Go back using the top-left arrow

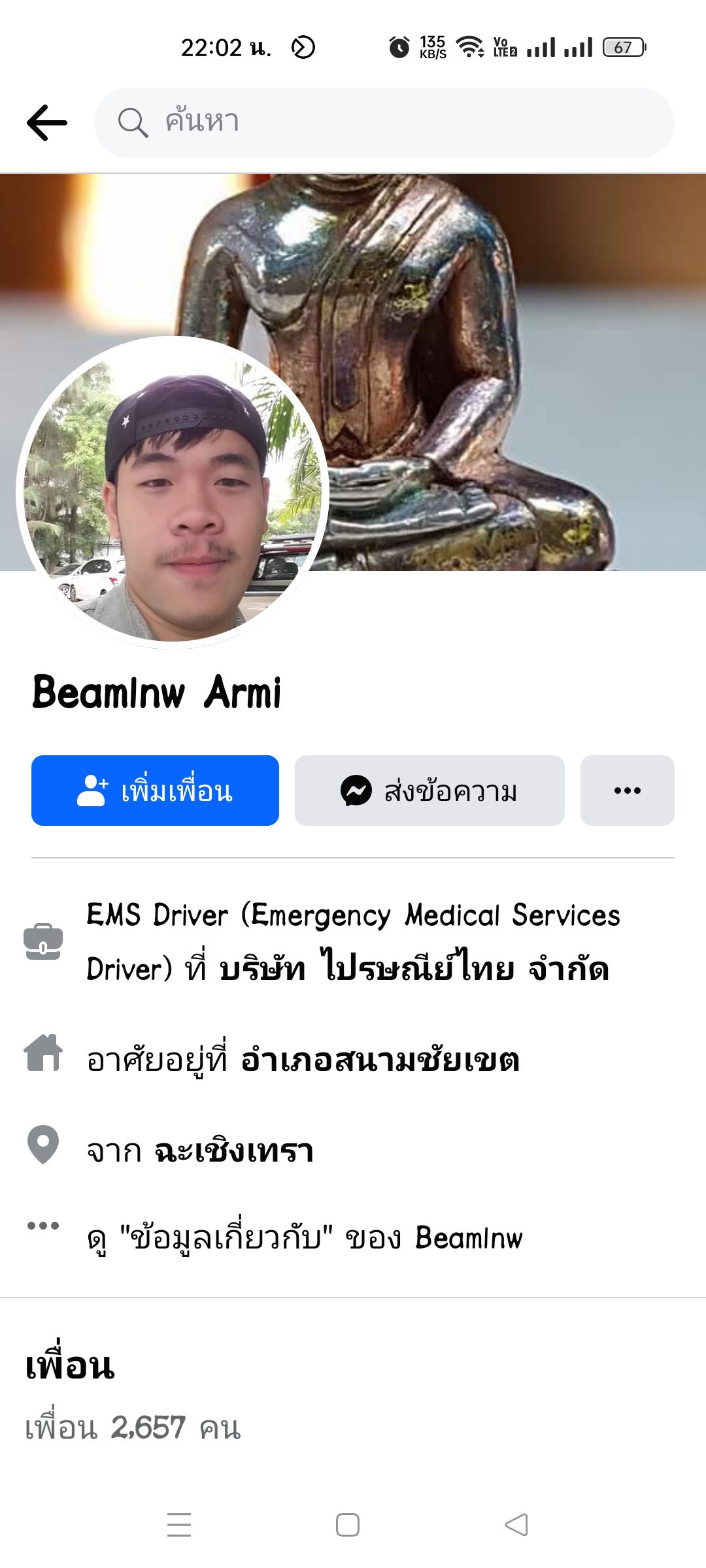[47, 123]
